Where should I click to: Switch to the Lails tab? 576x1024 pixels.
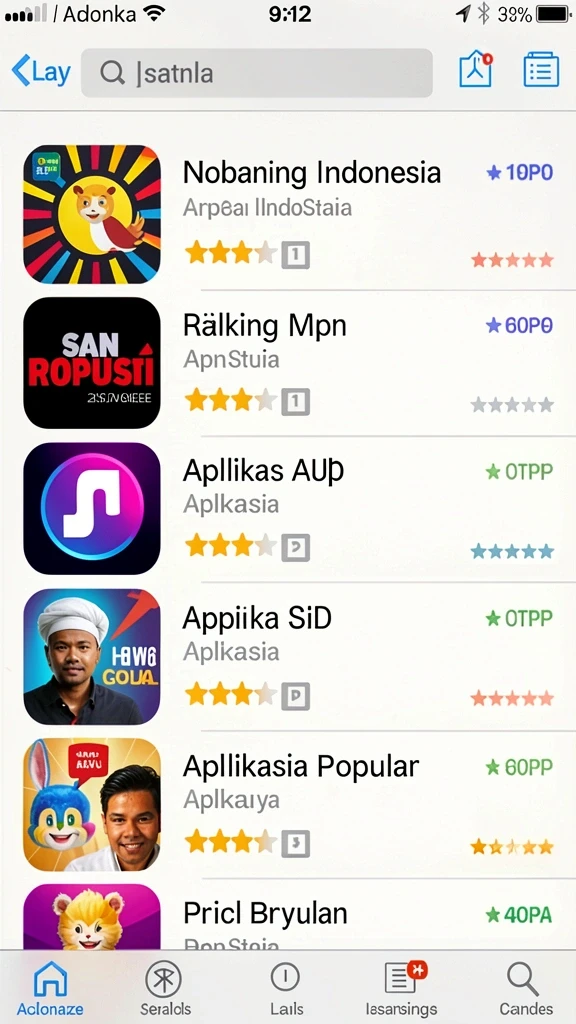tap(286, 988)
